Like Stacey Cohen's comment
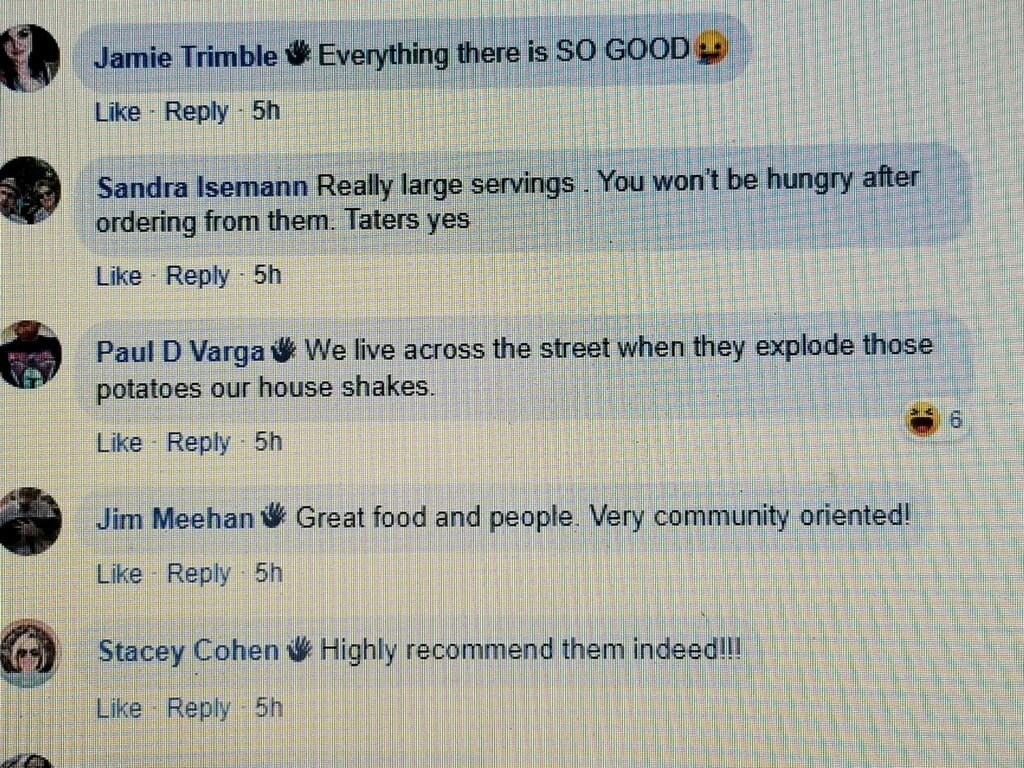Viewport: 1024px width, 768px height. coord(119,709)
